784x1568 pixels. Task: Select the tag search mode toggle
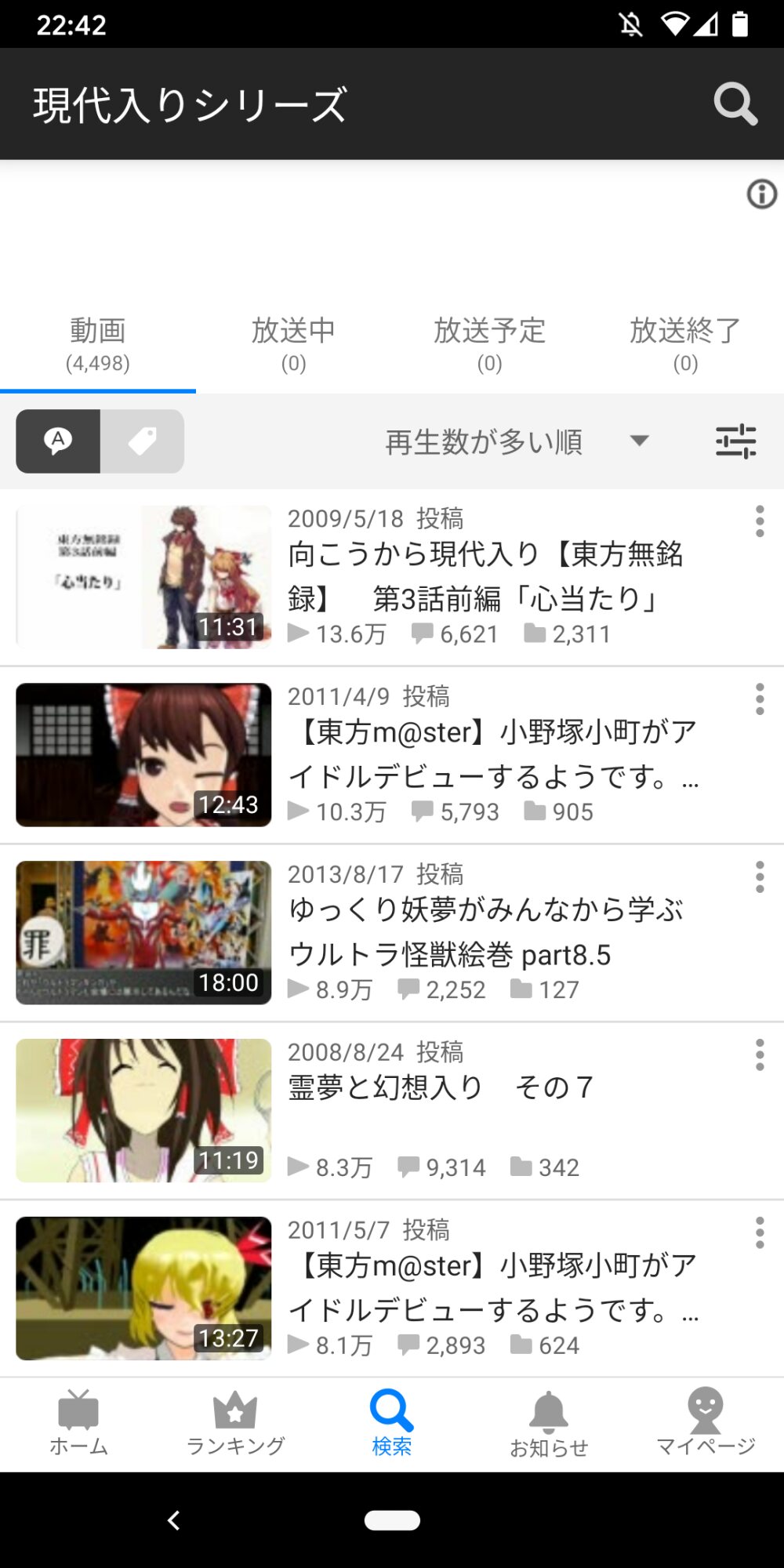click(142, 441)
